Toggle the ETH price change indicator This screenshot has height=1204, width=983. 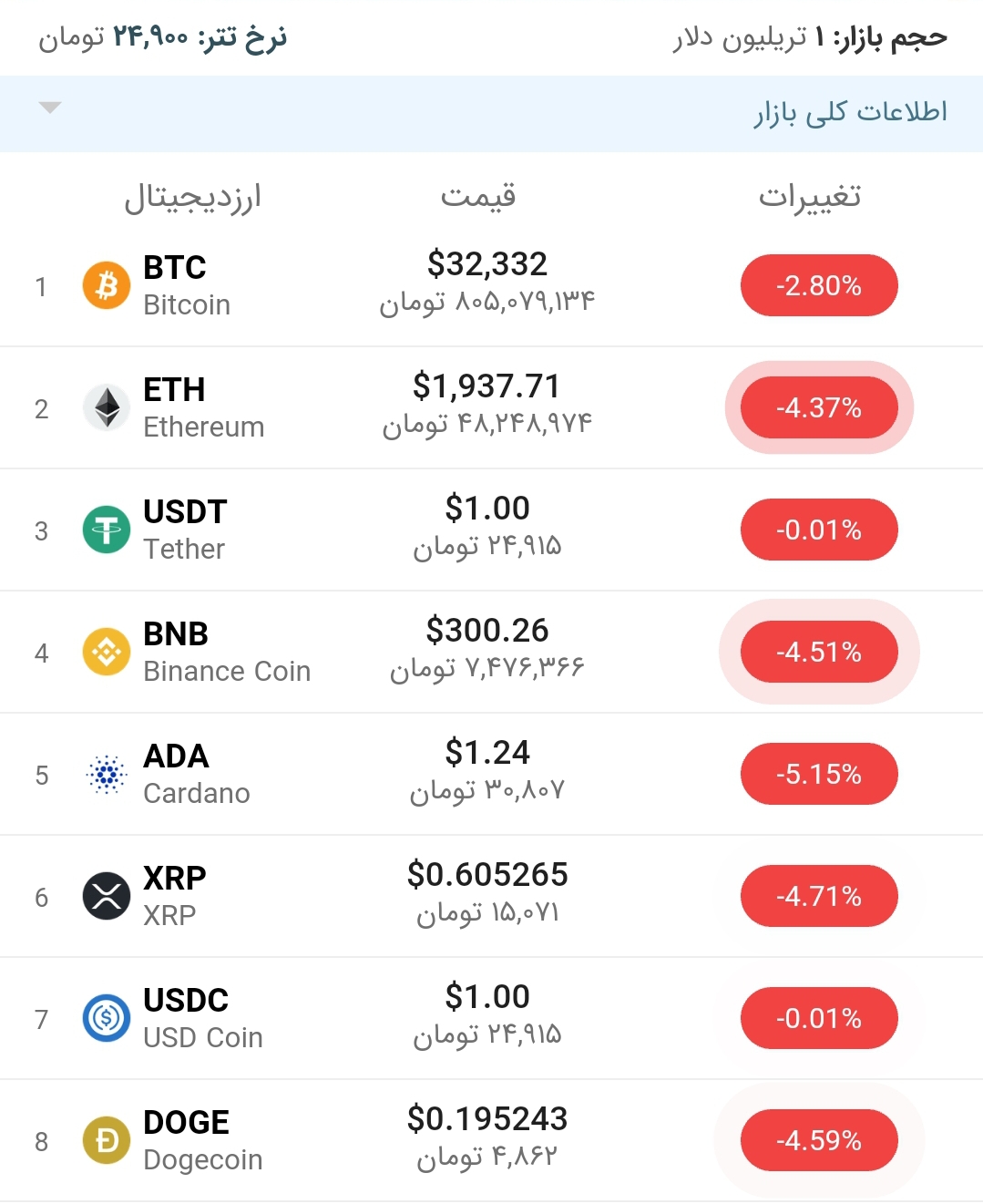(x=818, y=406)
